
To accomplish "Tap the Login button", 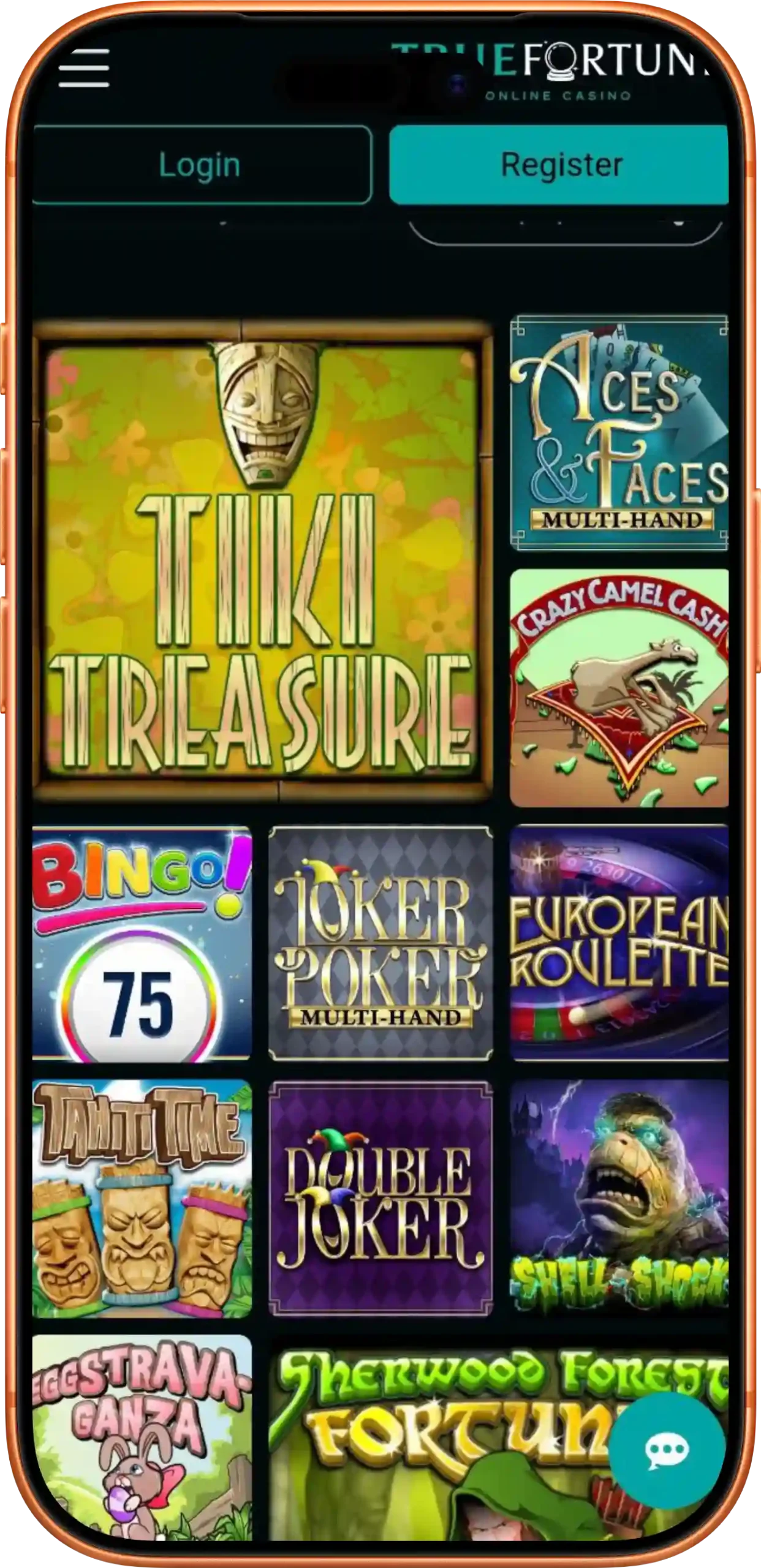I will 201,165.
